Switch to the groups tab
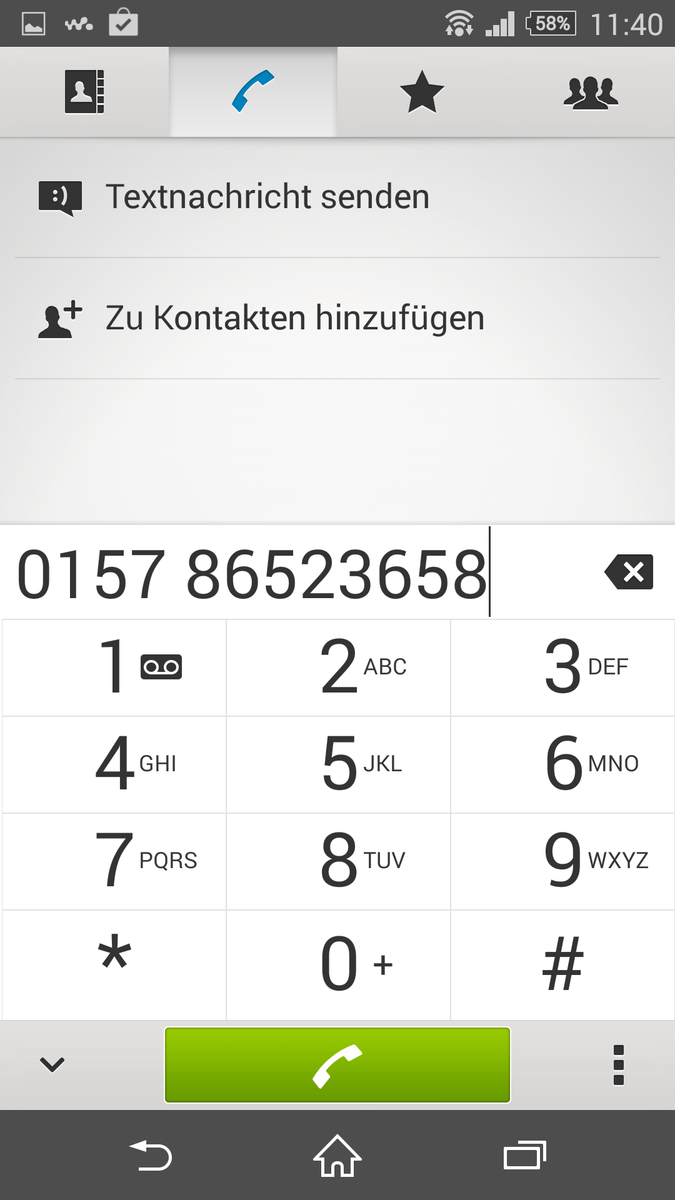This screenshot has height=1200, width=675. 590,92
